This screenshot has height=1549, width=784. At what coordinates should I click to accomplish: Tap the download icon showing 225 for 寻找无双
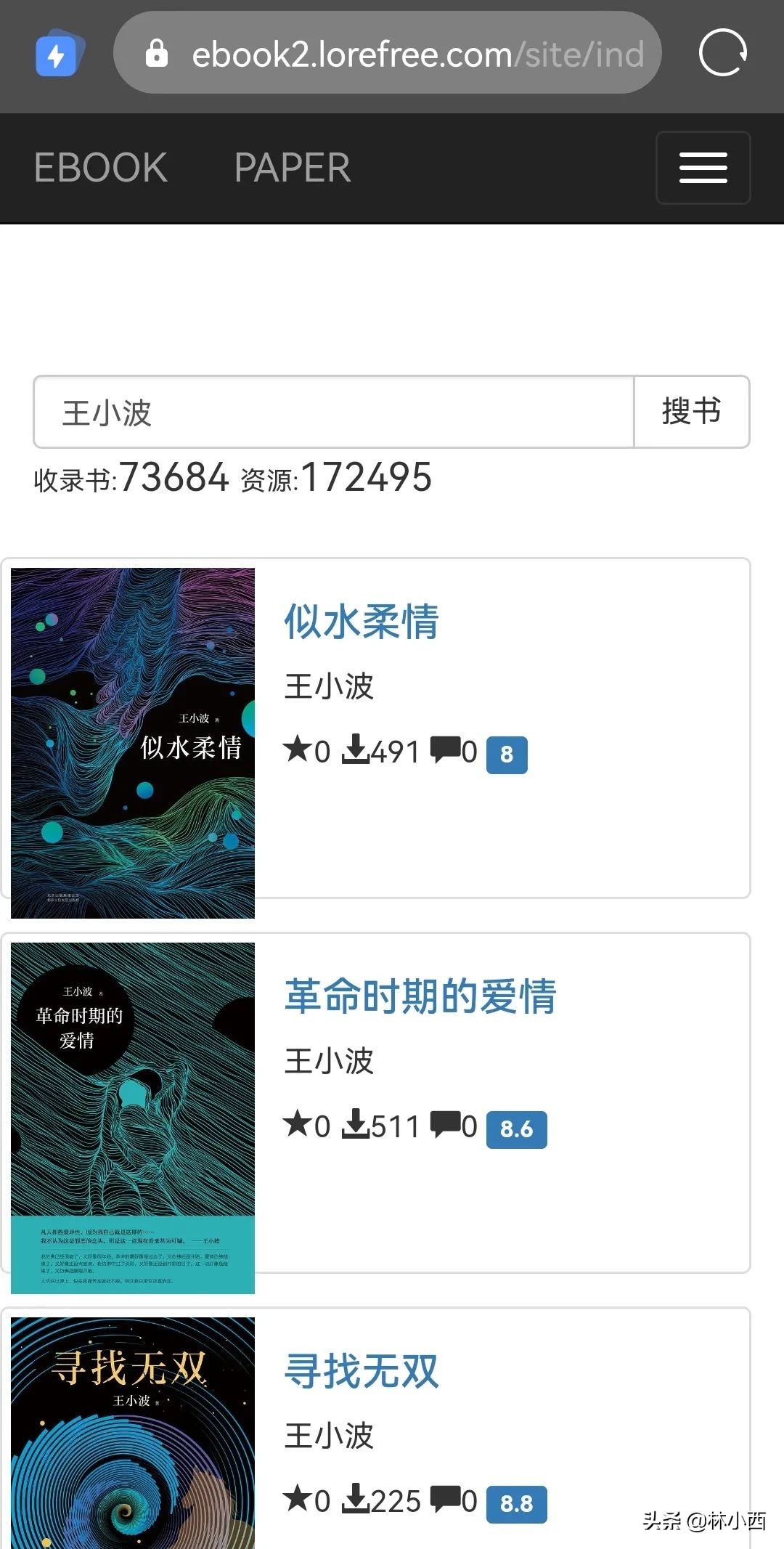[x=358, y=1500]
